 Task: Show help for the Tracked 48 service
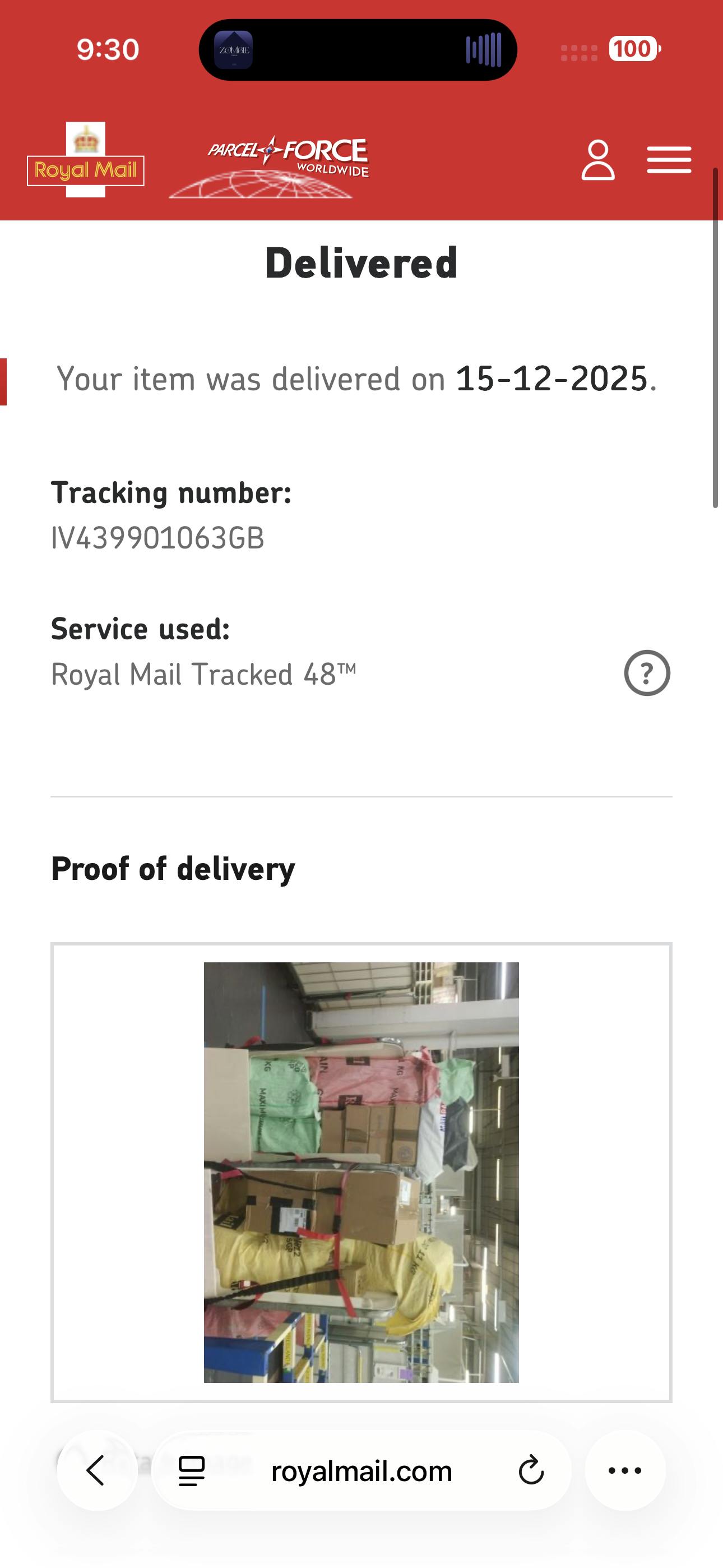click(647, 673)
